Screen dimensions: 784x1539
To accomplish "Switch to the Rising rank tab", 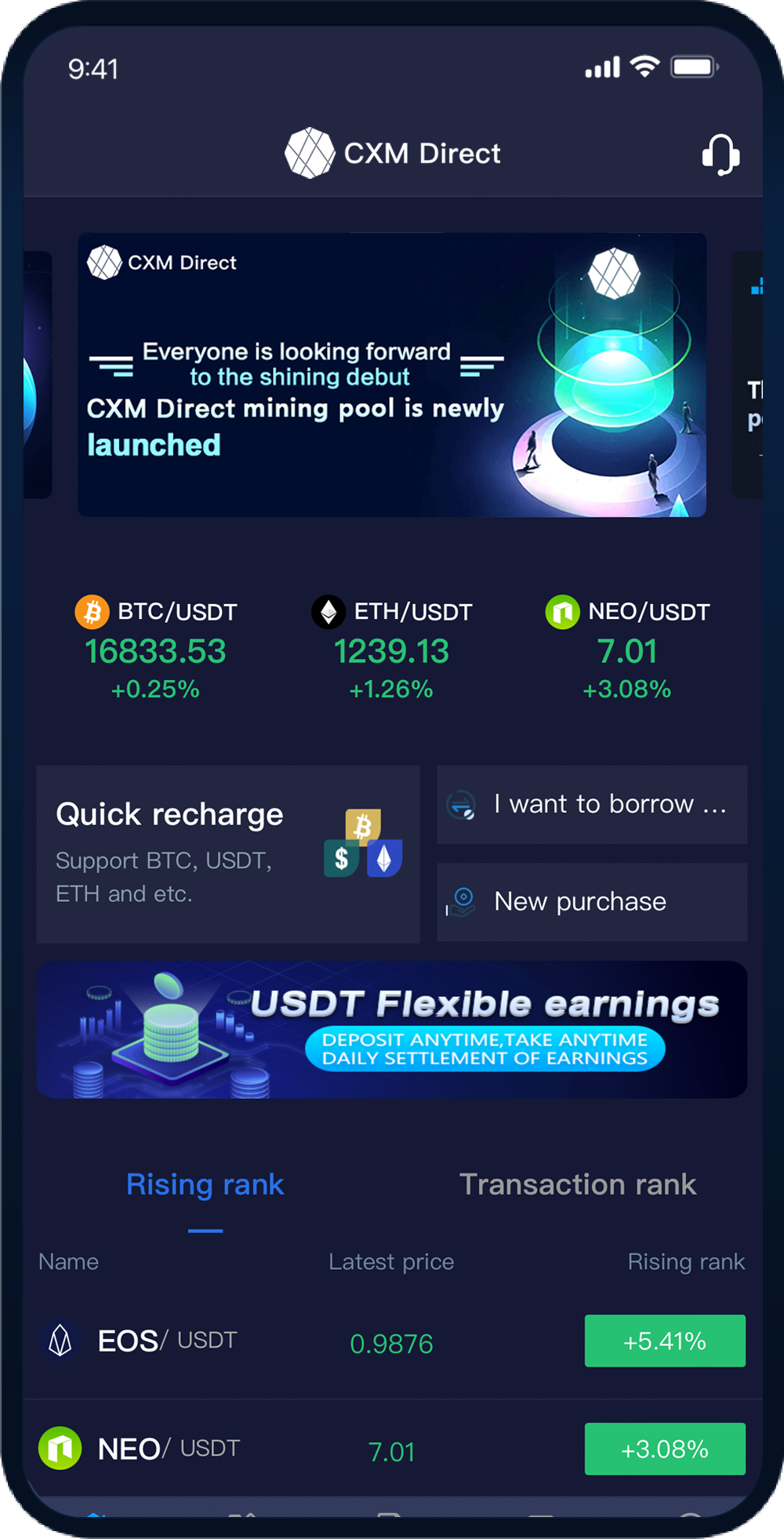I will pos(205,1184).
